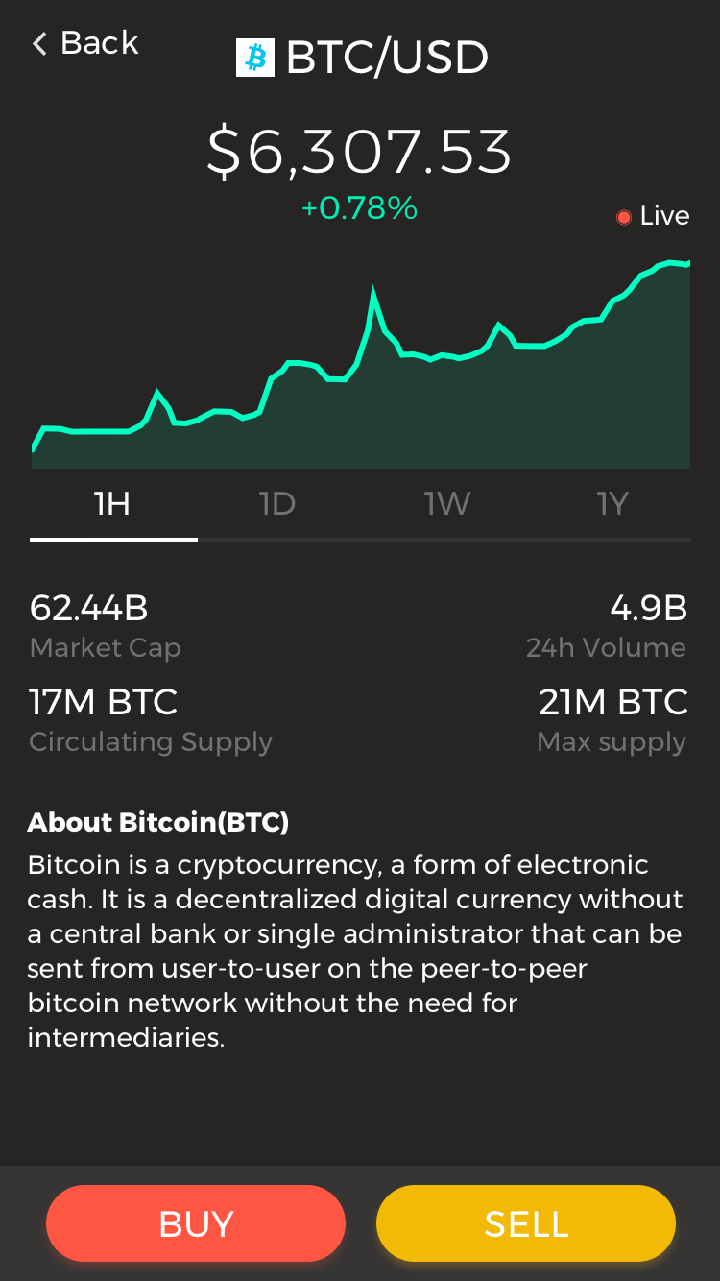Go back with the Back button
The height and width of the screenshot is (1281, 720).
click(85, 43)
